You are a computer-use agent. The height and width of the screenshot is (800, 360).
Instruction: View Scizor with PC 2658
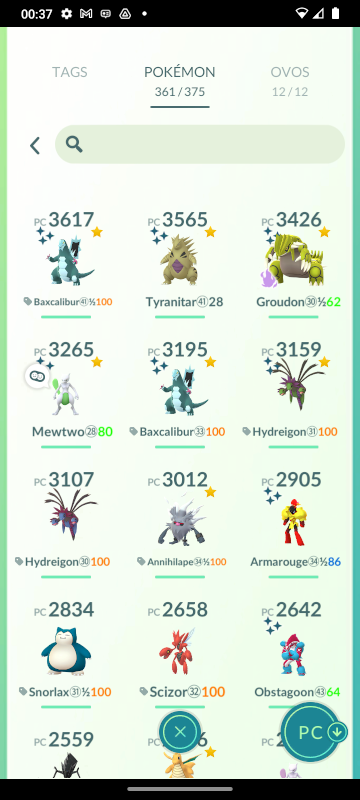click(x=180, y=654)
